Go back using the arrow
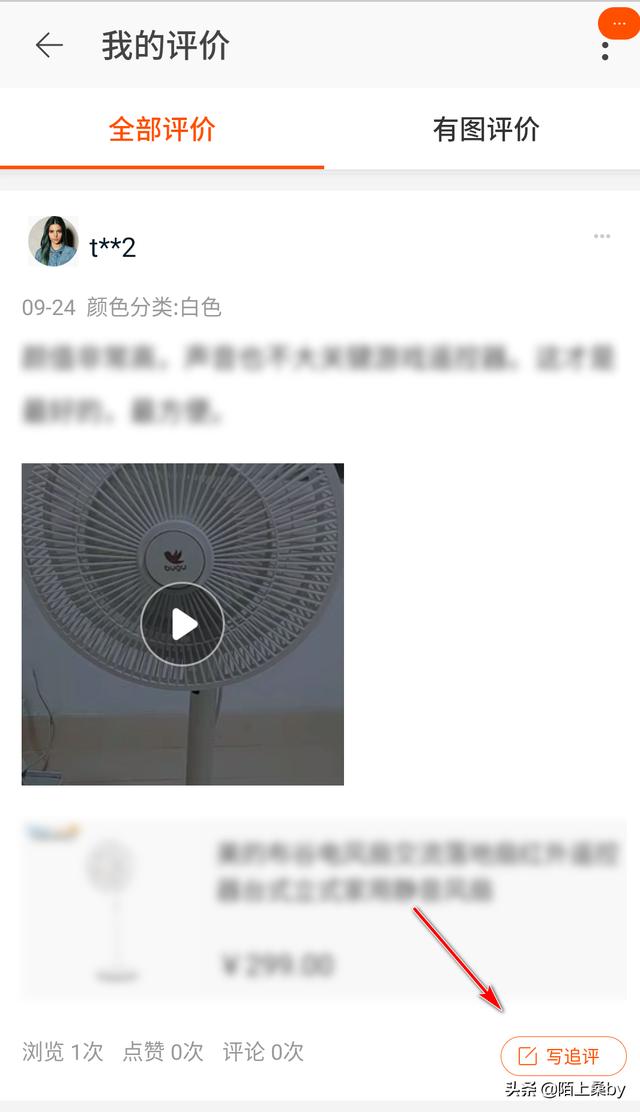 [x=48, y=46]
